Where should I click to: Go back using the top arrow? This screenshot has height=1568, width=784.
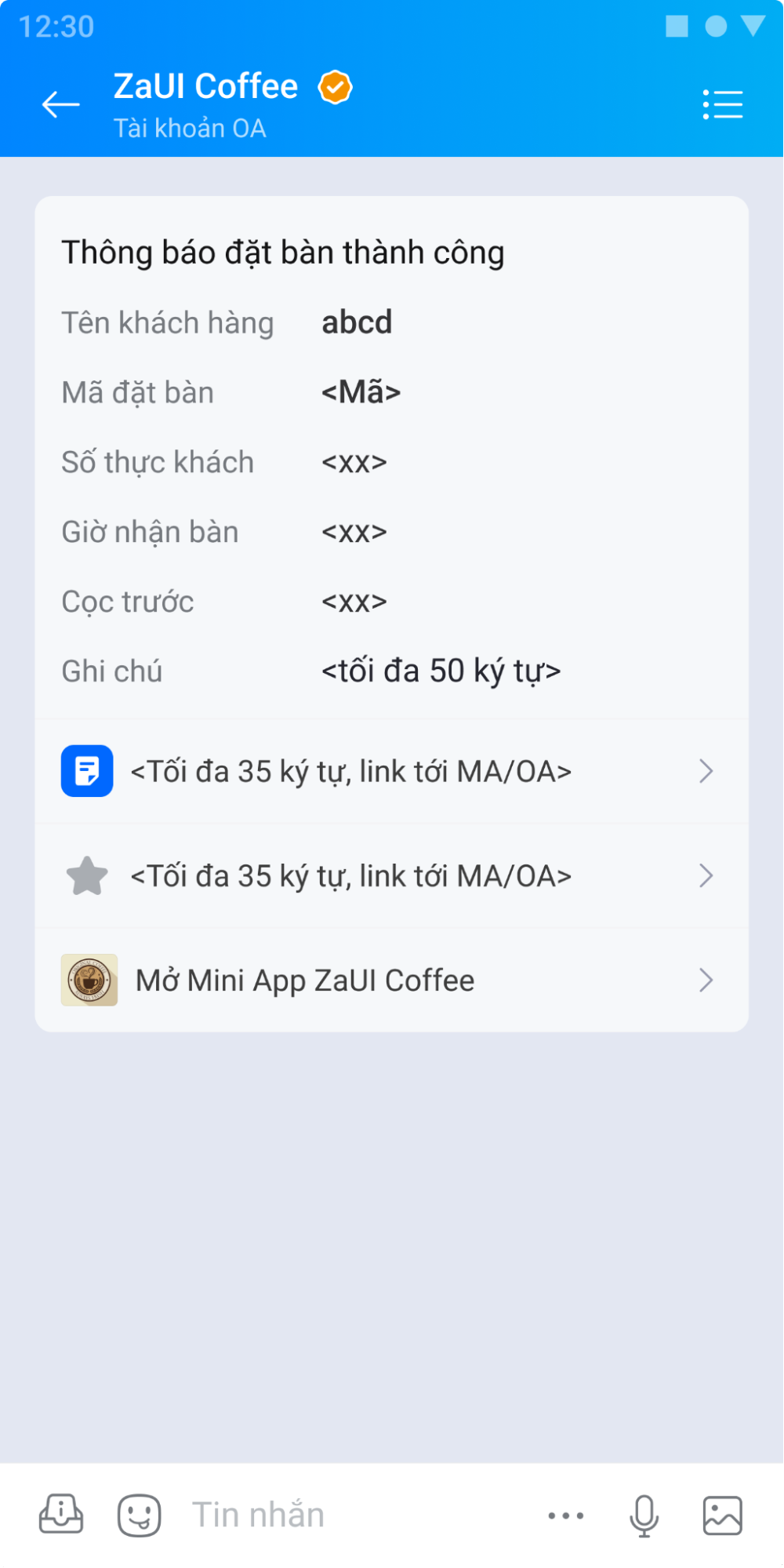click(60, 104)
